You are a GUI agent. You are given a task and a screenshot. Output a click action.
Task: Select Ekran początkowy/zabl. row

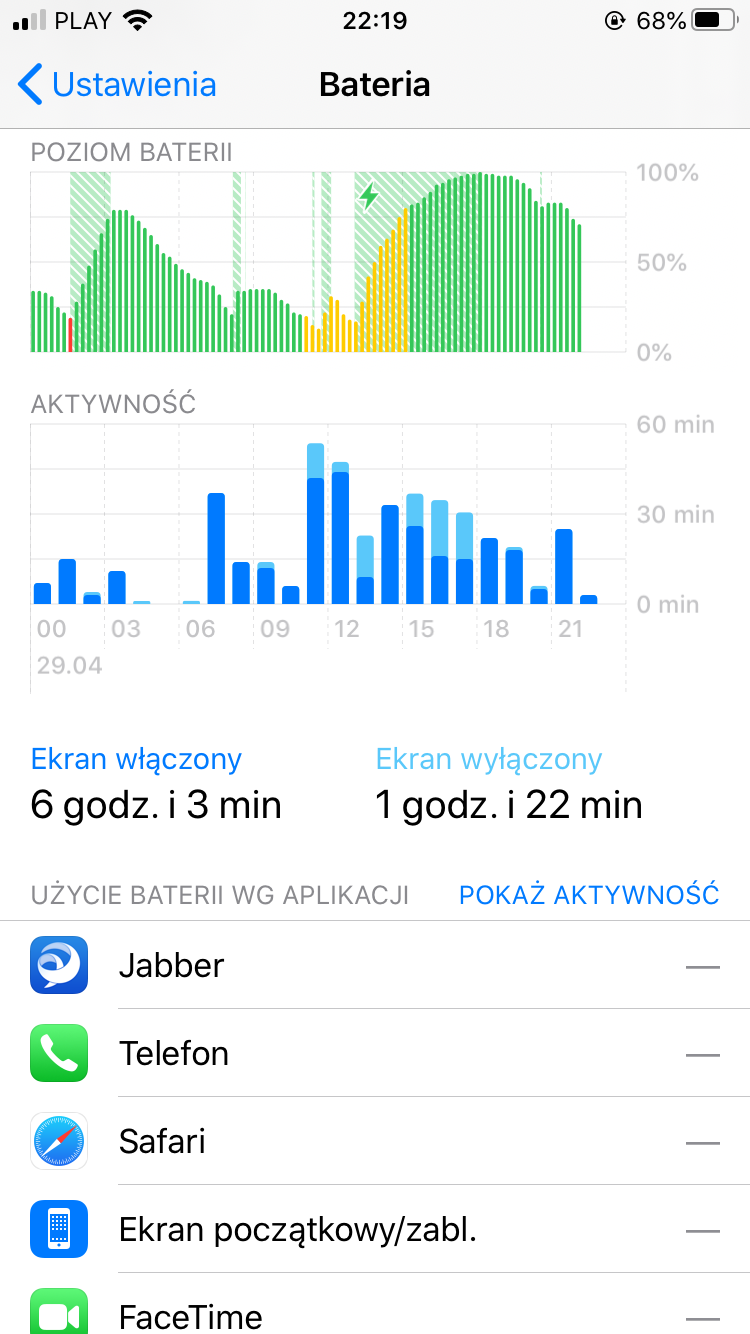click(374, 1229)
